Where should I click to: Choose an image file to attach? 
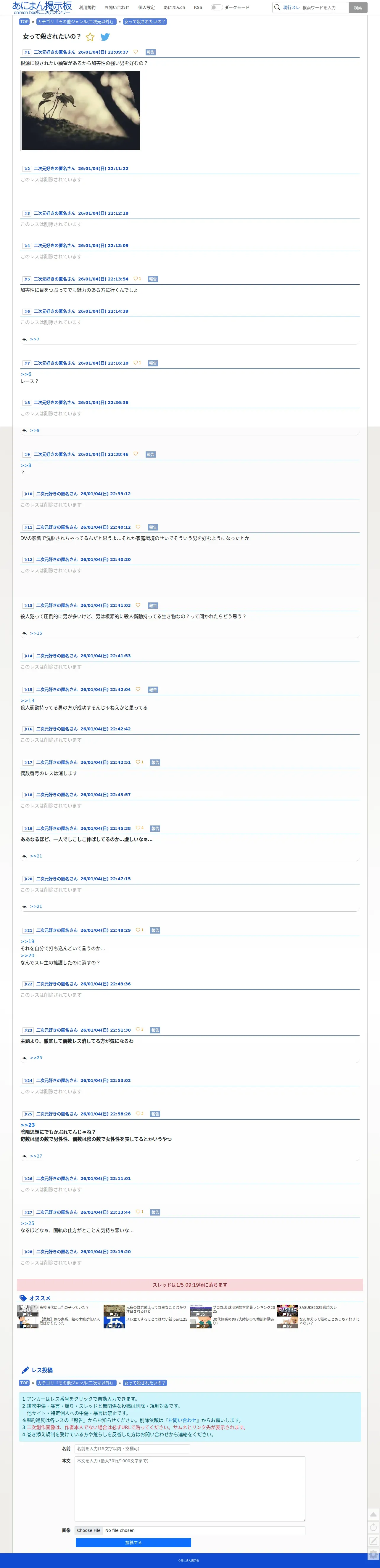[89, 1530]
